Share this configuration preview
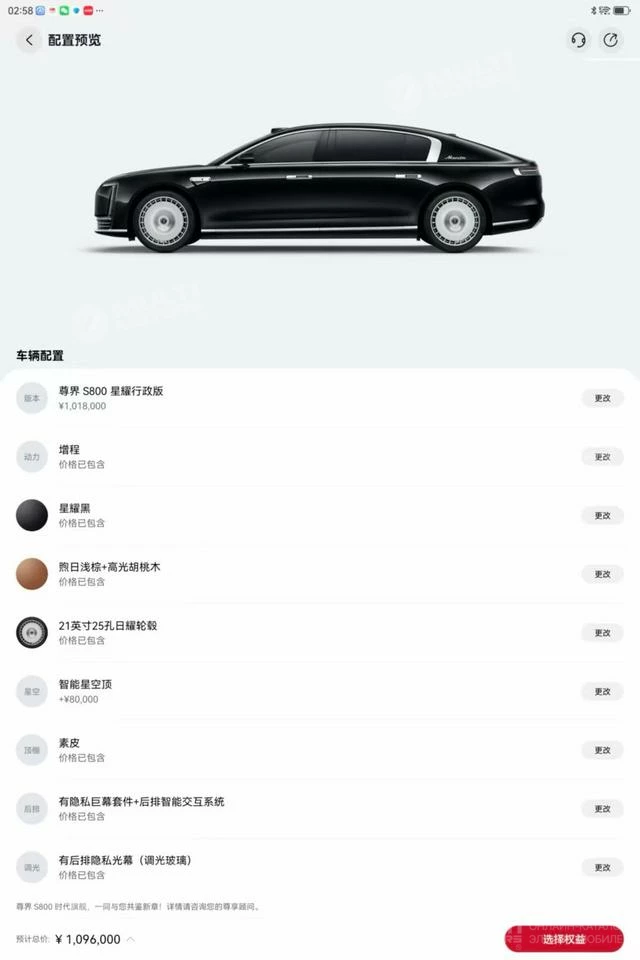Image resolution: width=640 pixels, height=960 pixels. 610,40
